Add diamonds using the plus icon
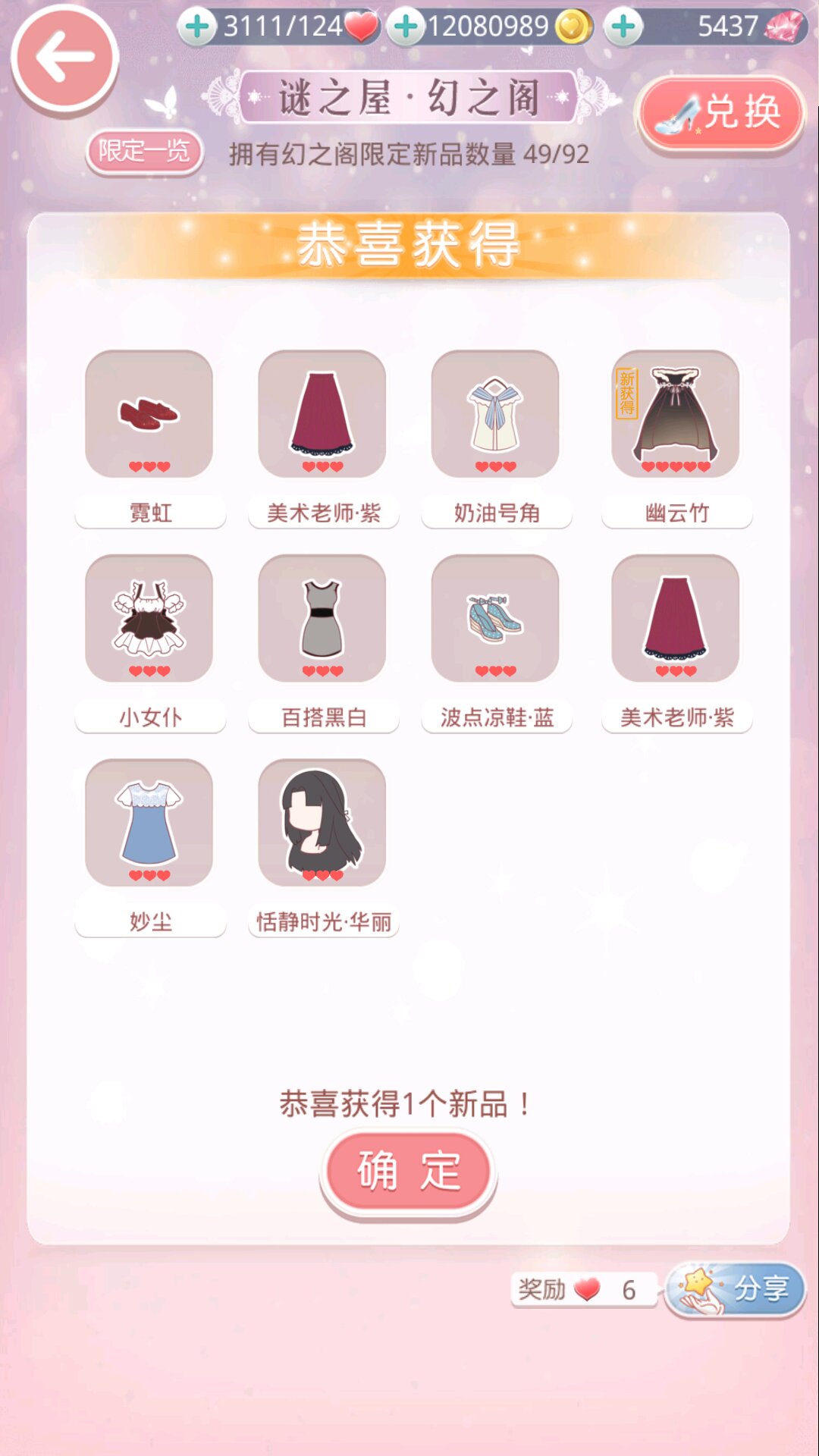This screenshot has width=819, height=1456. [623, 27]
